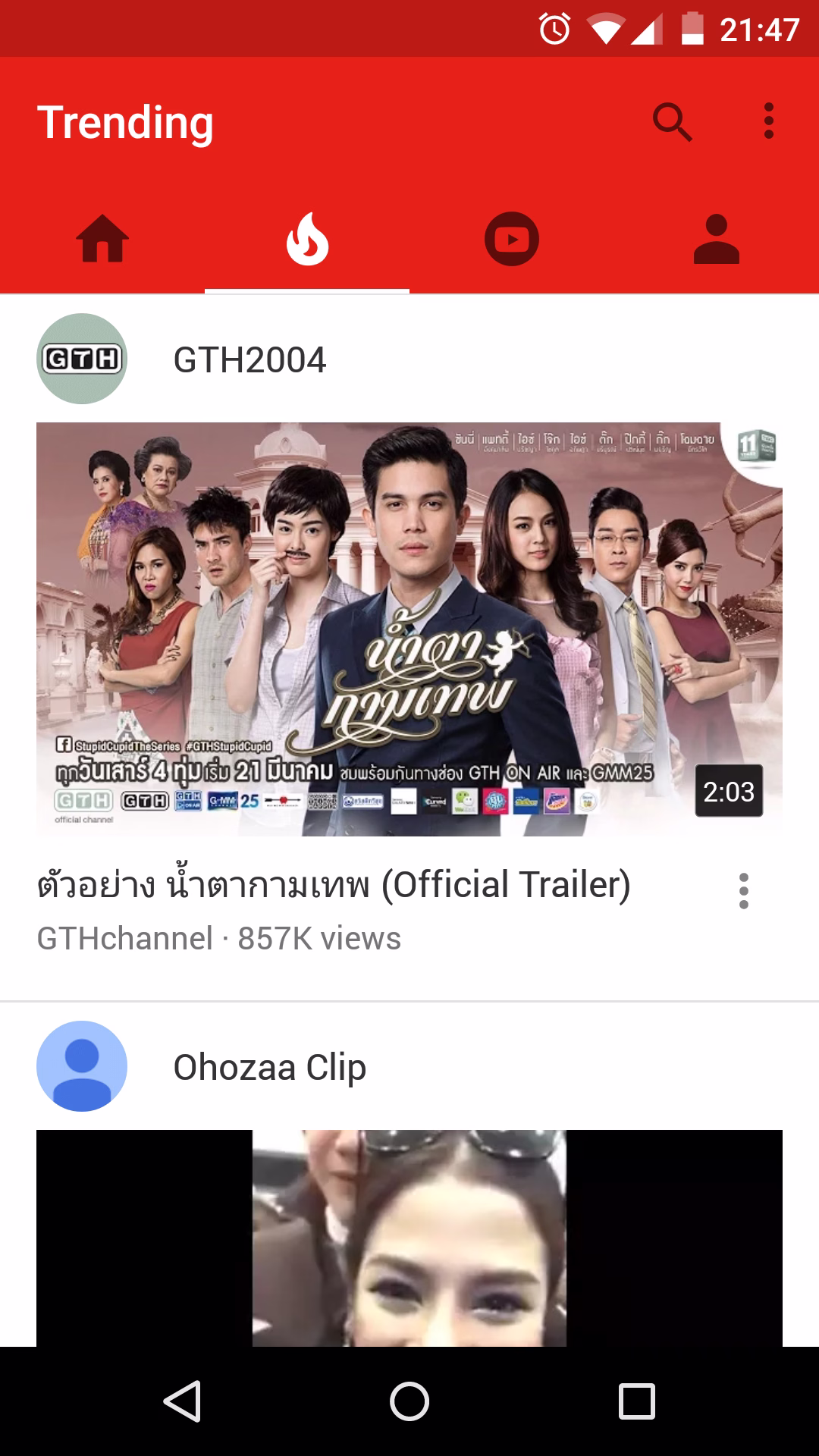The height and width of the screenshot is (1456, 819).
Task: Open YouTube search
Action: [672, 122]
